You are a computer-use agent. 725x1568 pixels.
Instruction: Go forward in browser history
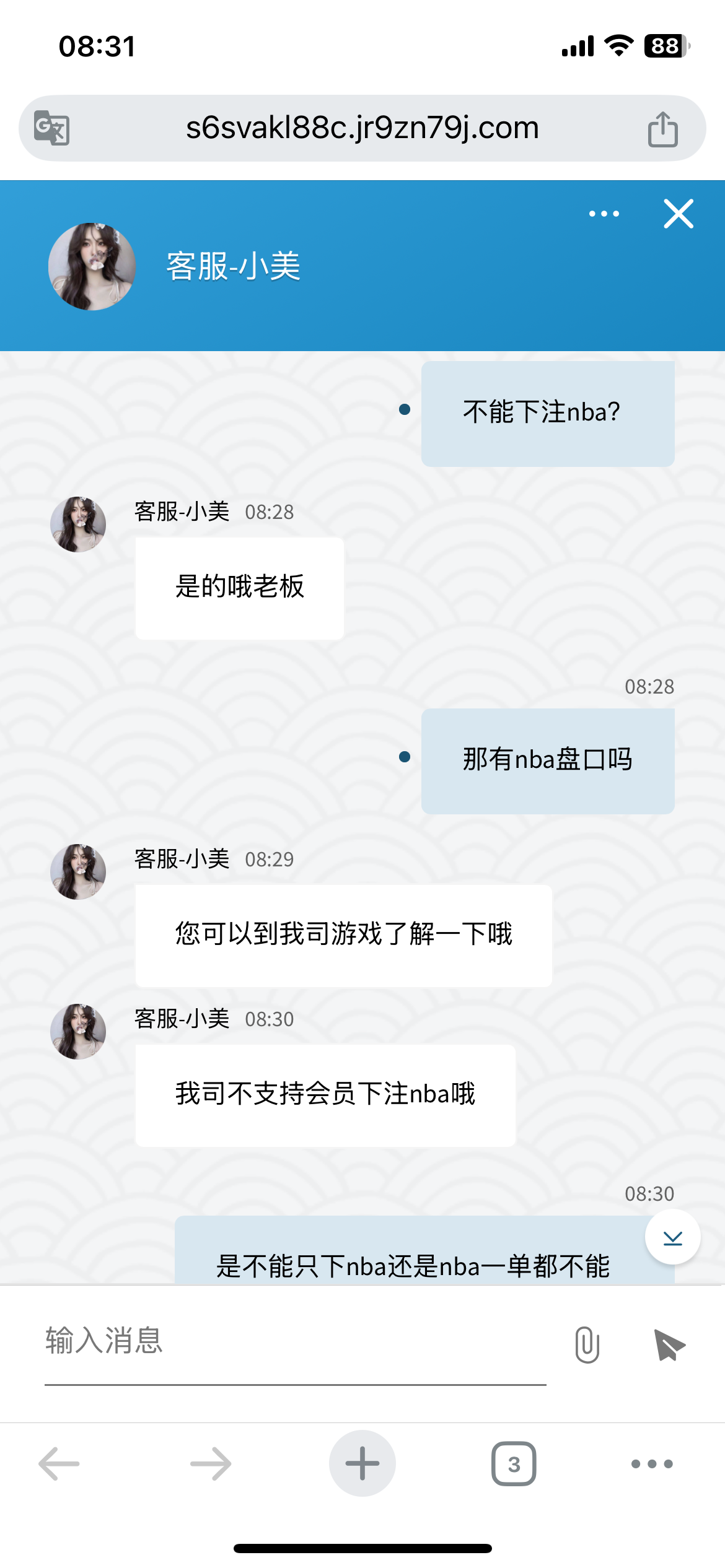(x=211, y=1464)
